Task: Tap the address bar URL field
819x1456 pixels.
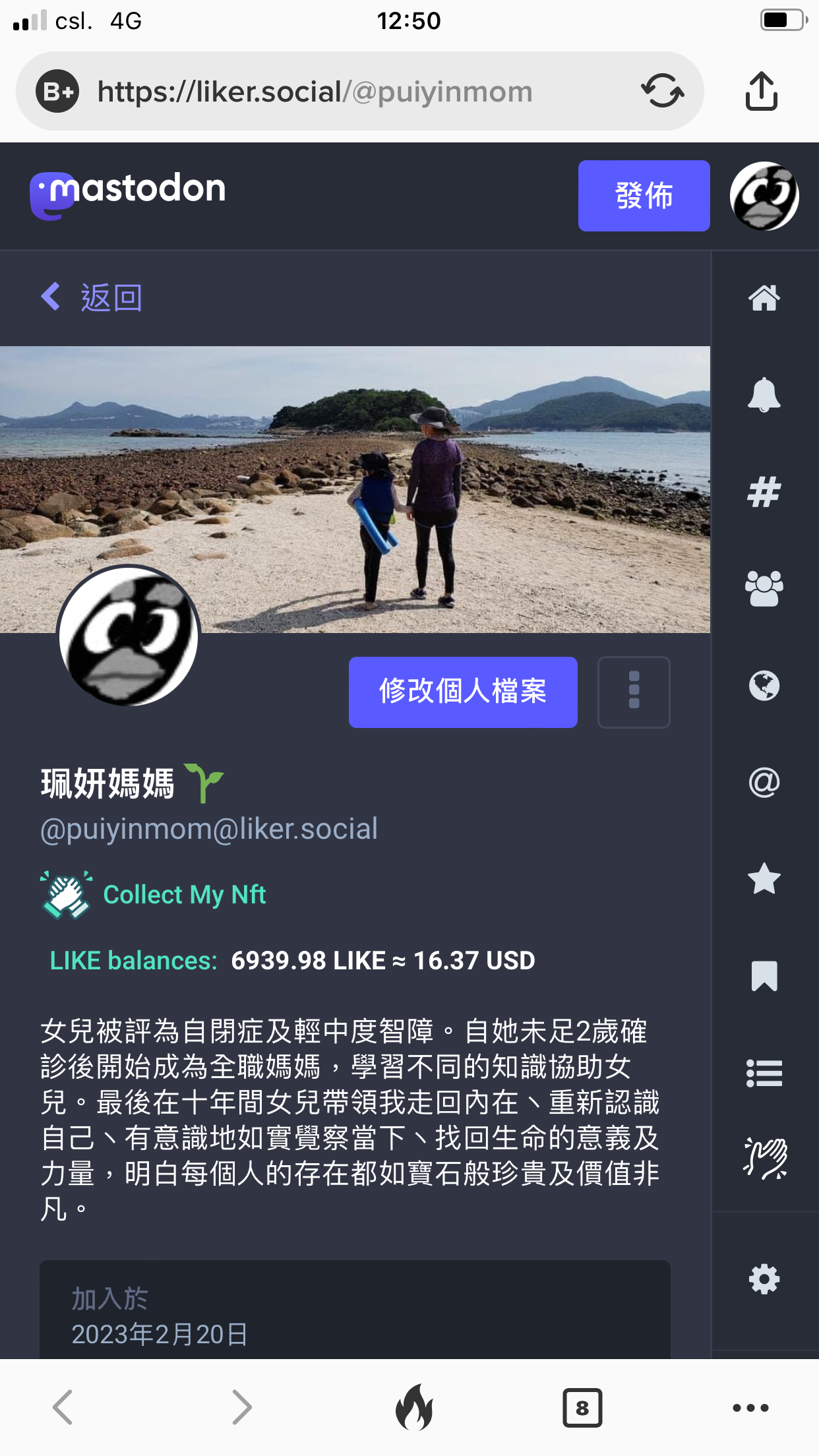Action: (315, 92)
